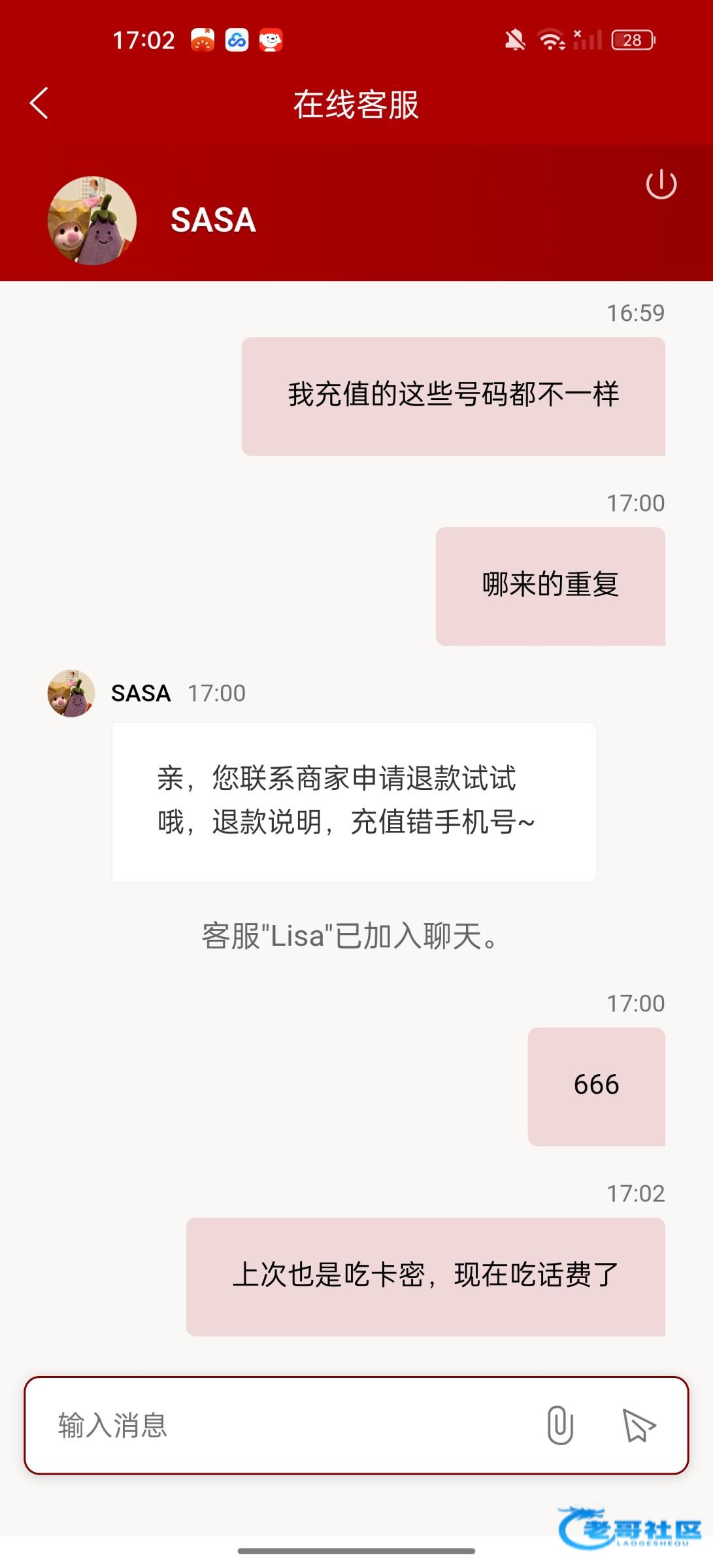Go back from the 在线客服 chat
Screen dimensions: 713x1568
click(39, 103)
